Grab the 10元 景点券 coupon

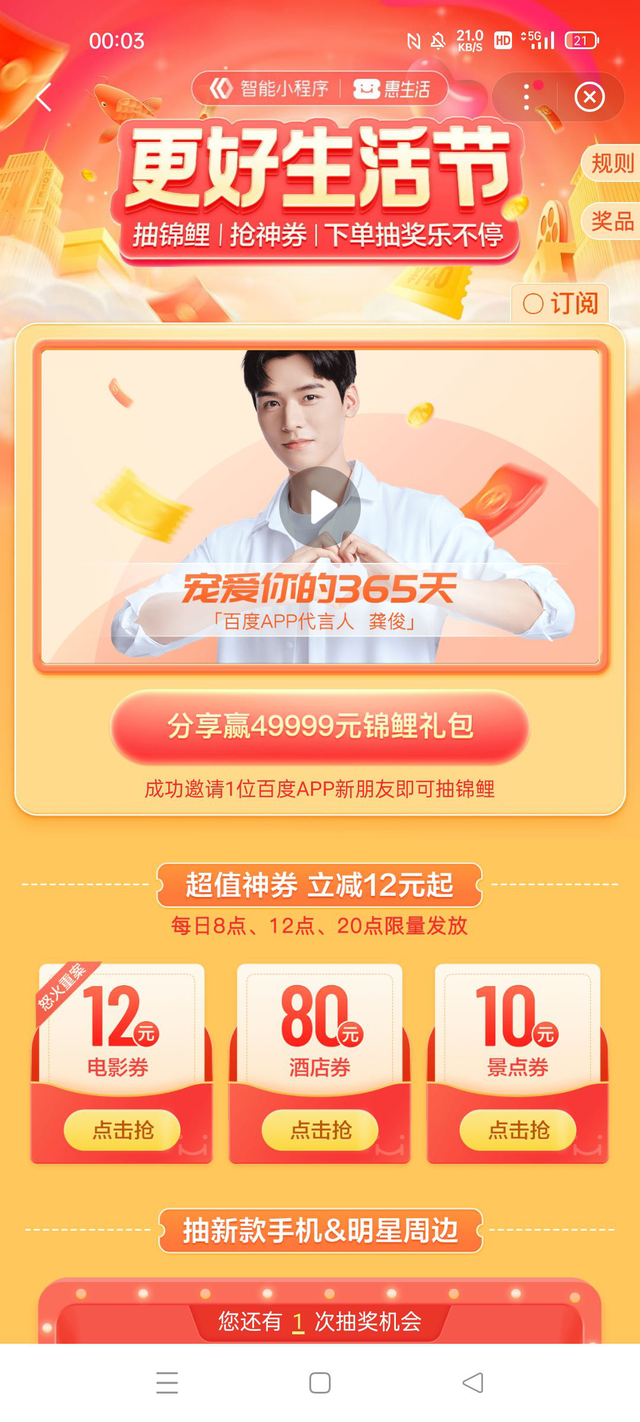[x=518, y=1130]
